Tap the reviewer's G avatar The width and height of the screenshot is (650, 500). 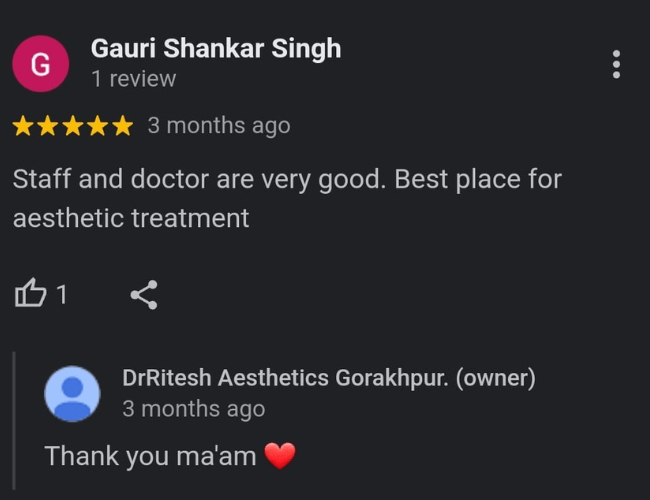[x=40, y=64]
